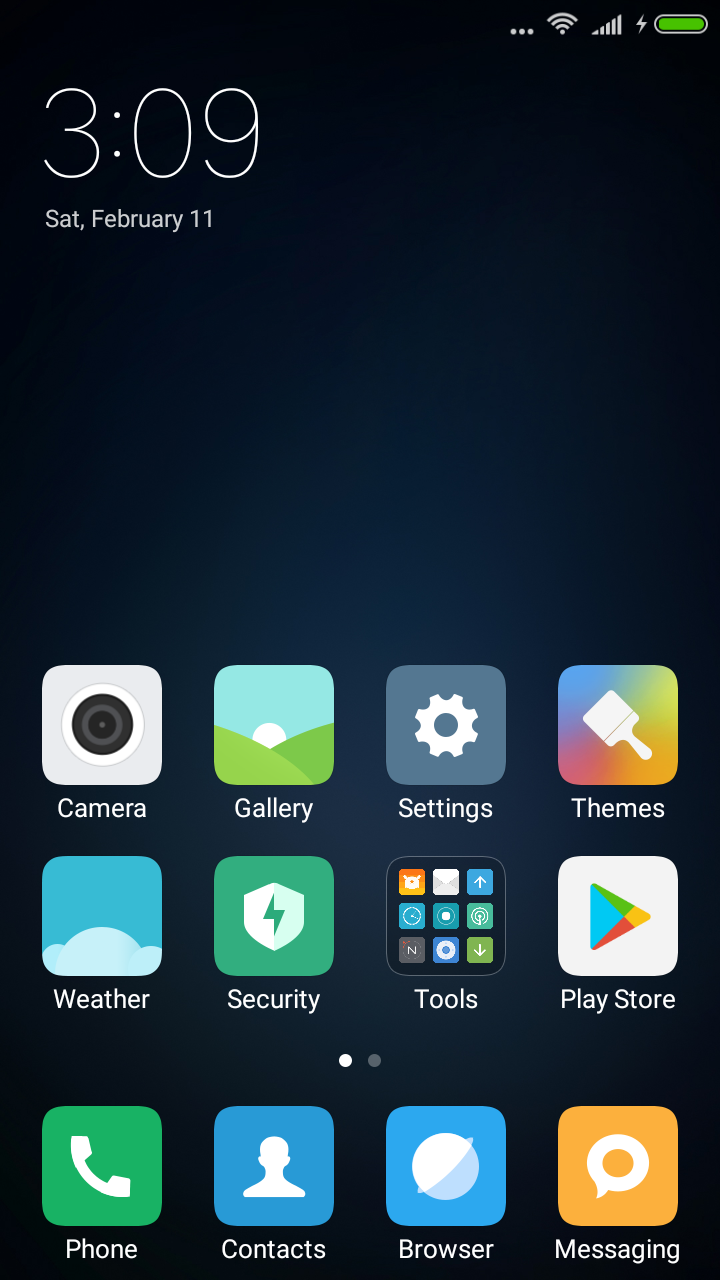Image resolution: width=720 pixels, height=1280 pixels.
Task: Launch the Security app
Action: [274, 916]
